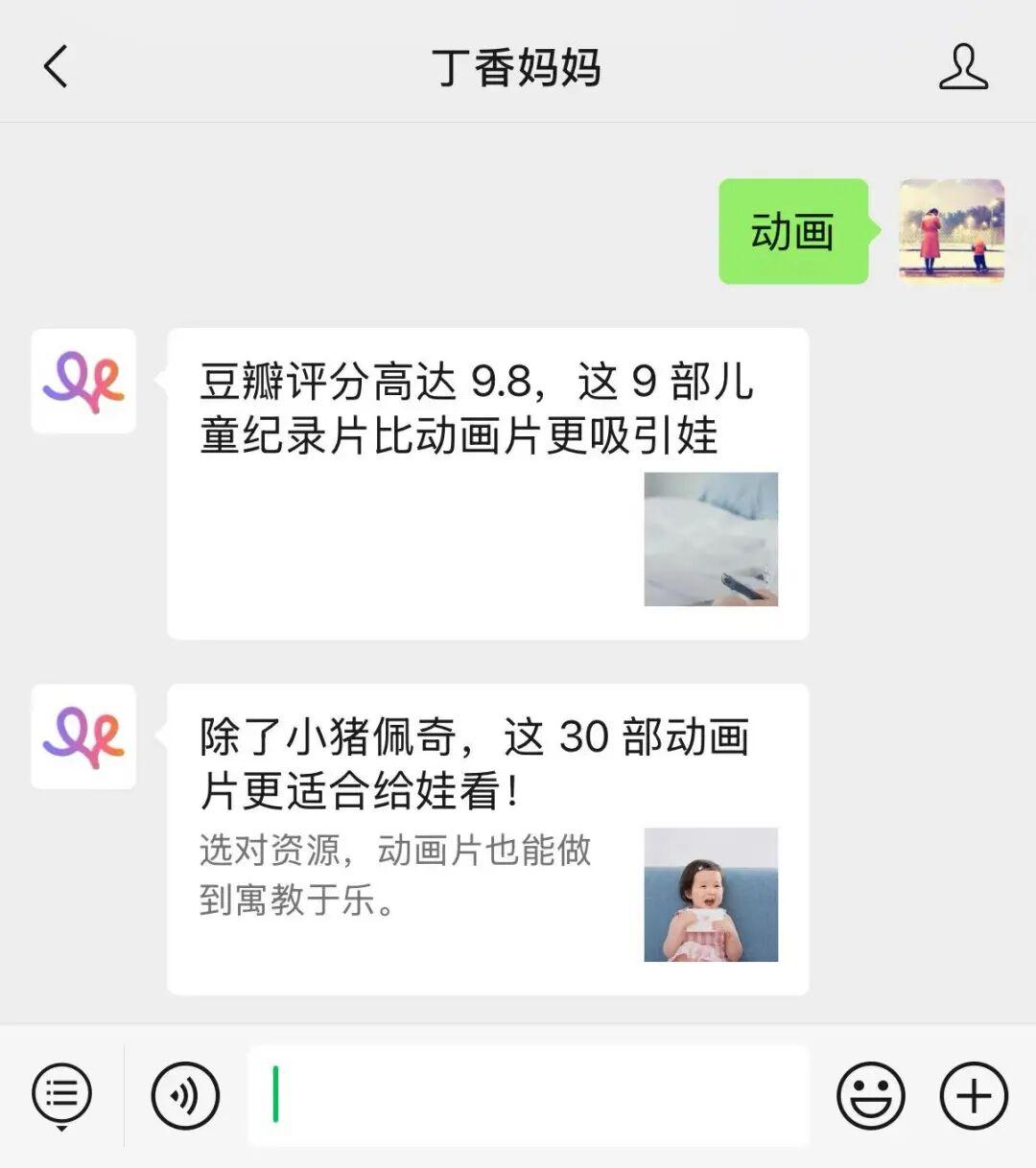
Task: Focus the message text field
Action: tap(528, 1095)
